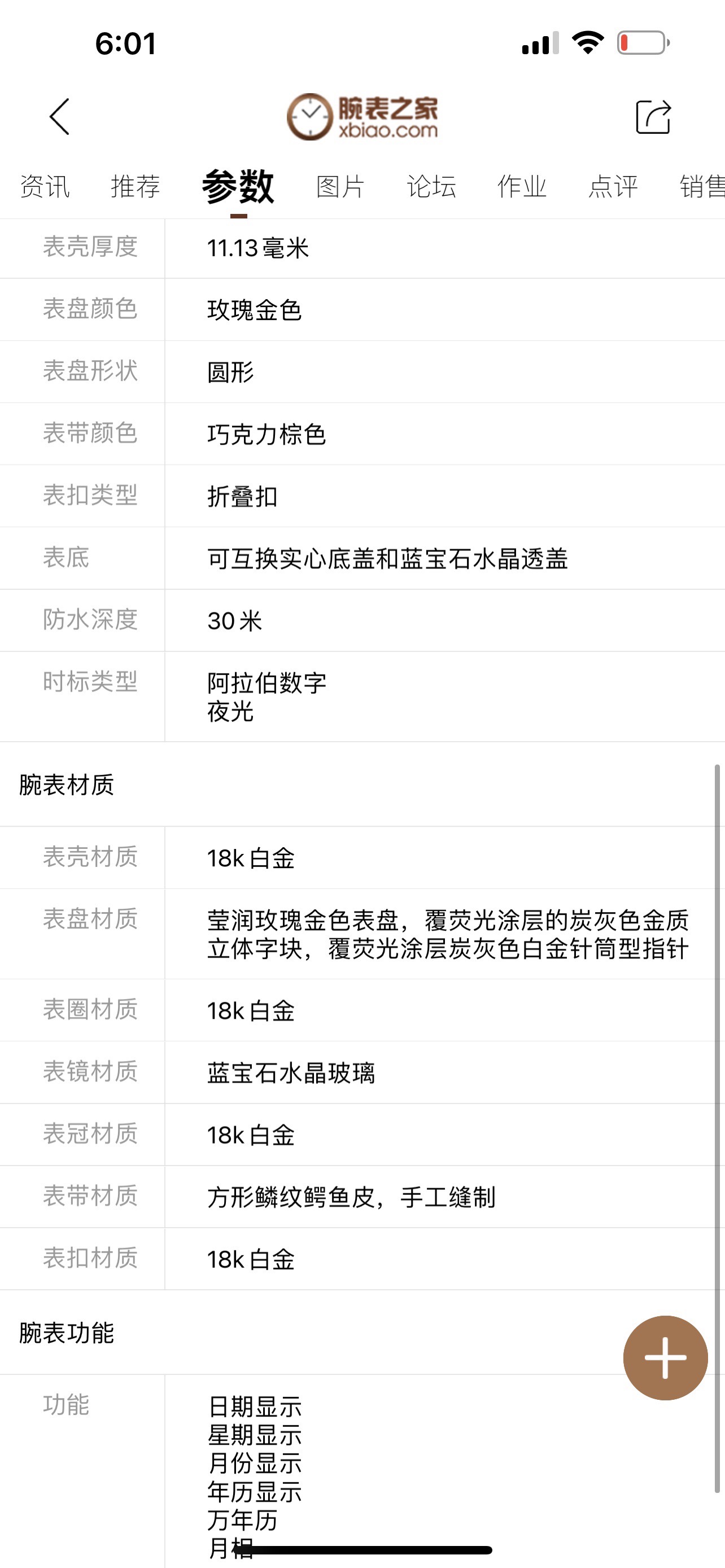Viewport: 725px width, 1568px height.
Task: Open the 图片 tab
Action: point(340,186)
